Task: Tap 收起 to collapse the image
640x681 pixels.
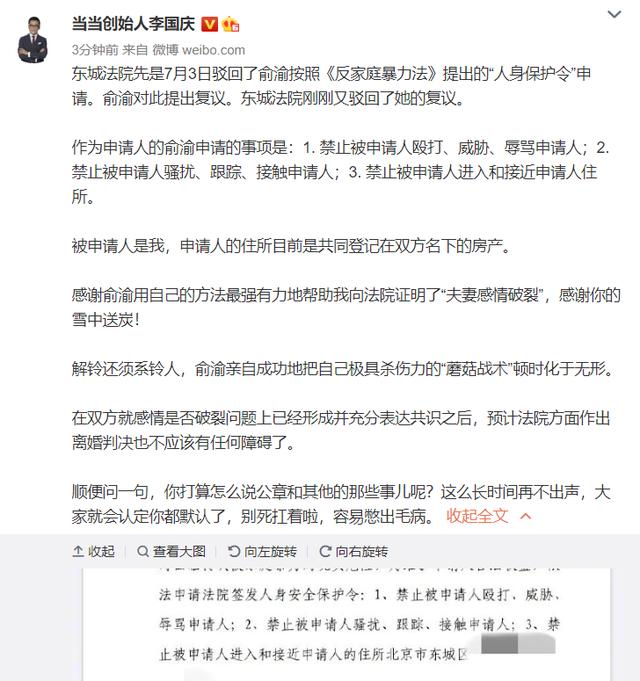Action: pos(94,551)
